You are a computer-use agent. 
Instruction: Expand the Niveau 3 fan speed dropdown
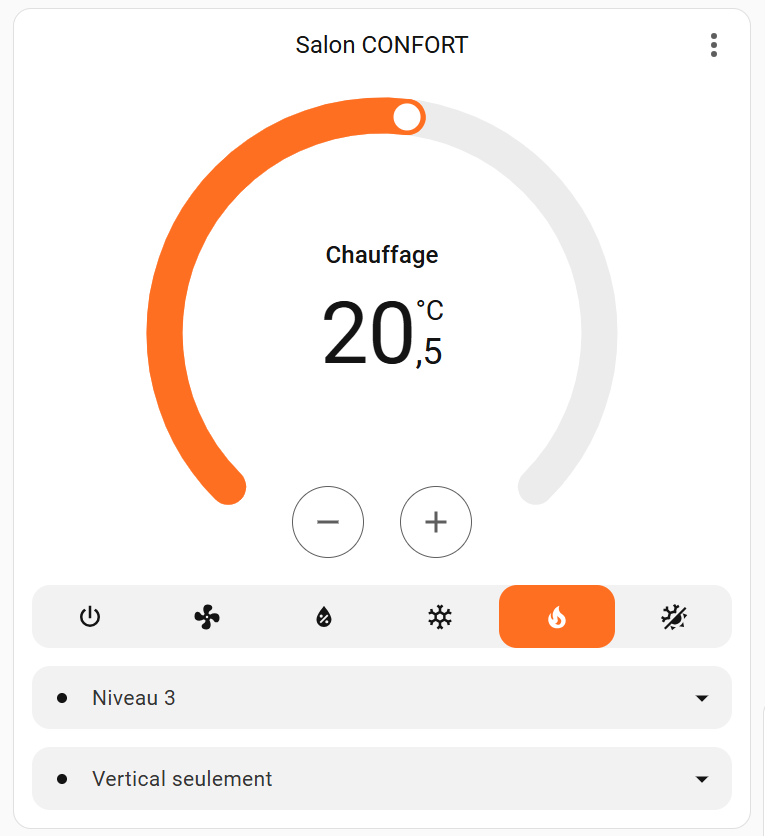382,698
